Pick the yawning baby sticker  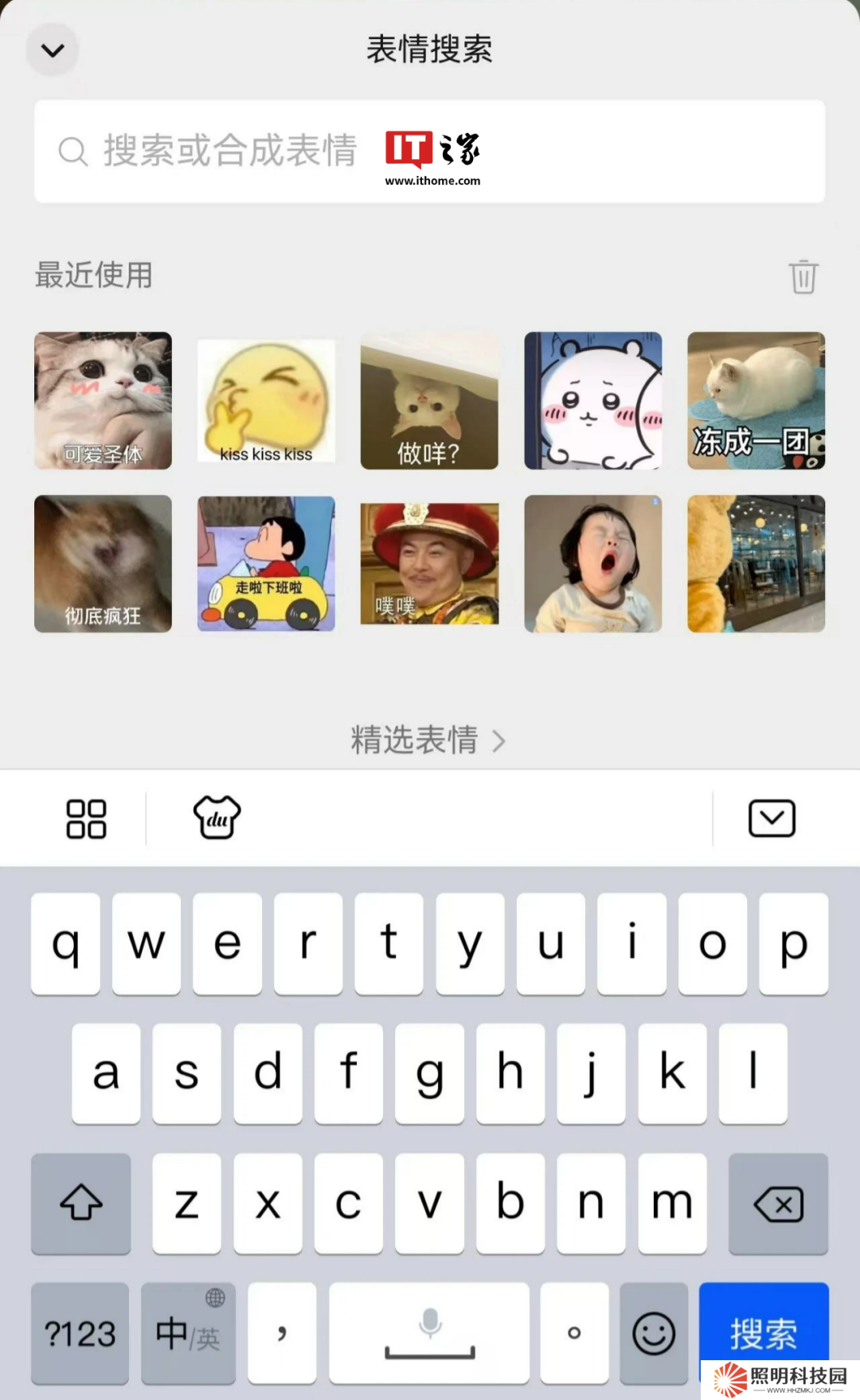click(x=592, y=564)
